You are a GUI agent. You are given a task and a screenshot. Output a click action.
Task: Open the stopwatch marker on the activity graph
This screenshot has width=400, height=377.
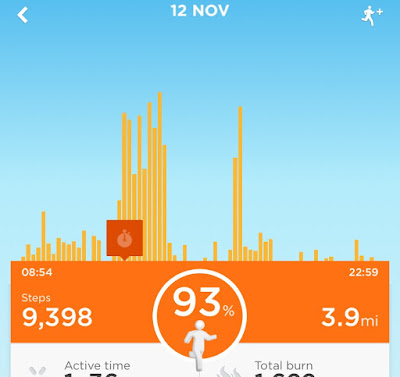click(125, 239)
